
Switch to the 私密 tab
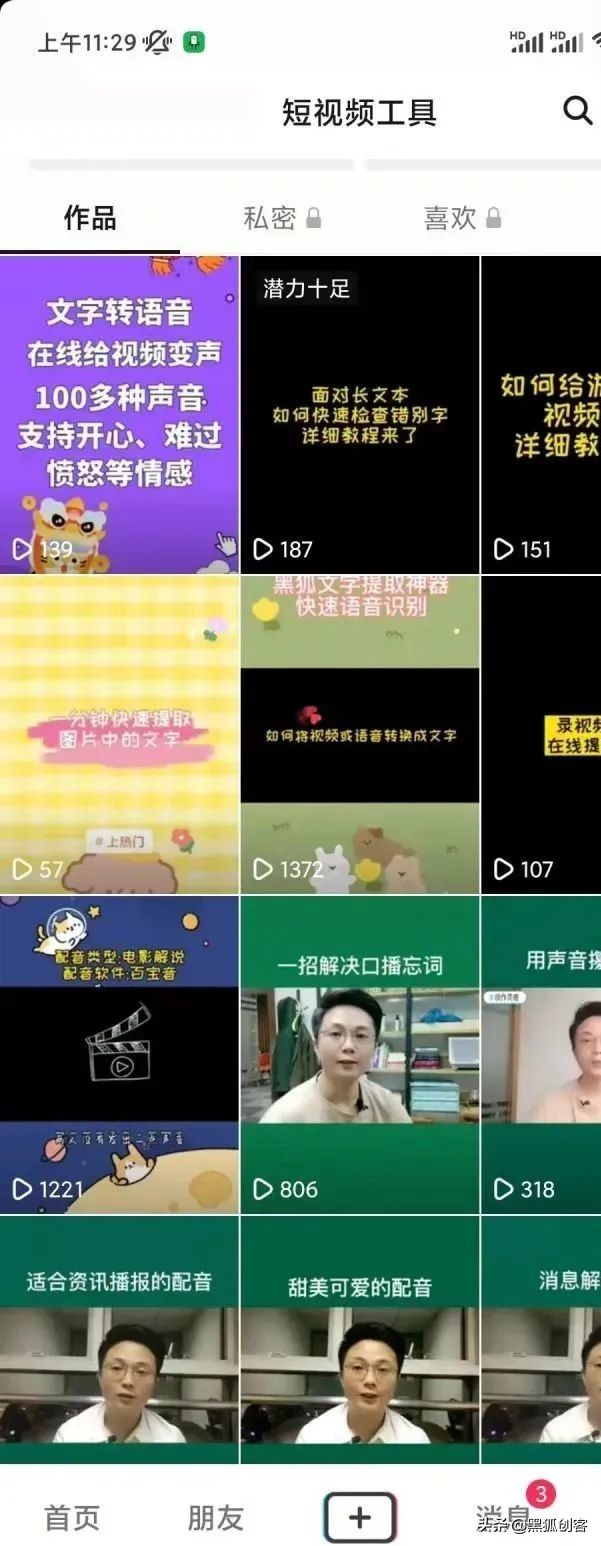coord(281,218)
